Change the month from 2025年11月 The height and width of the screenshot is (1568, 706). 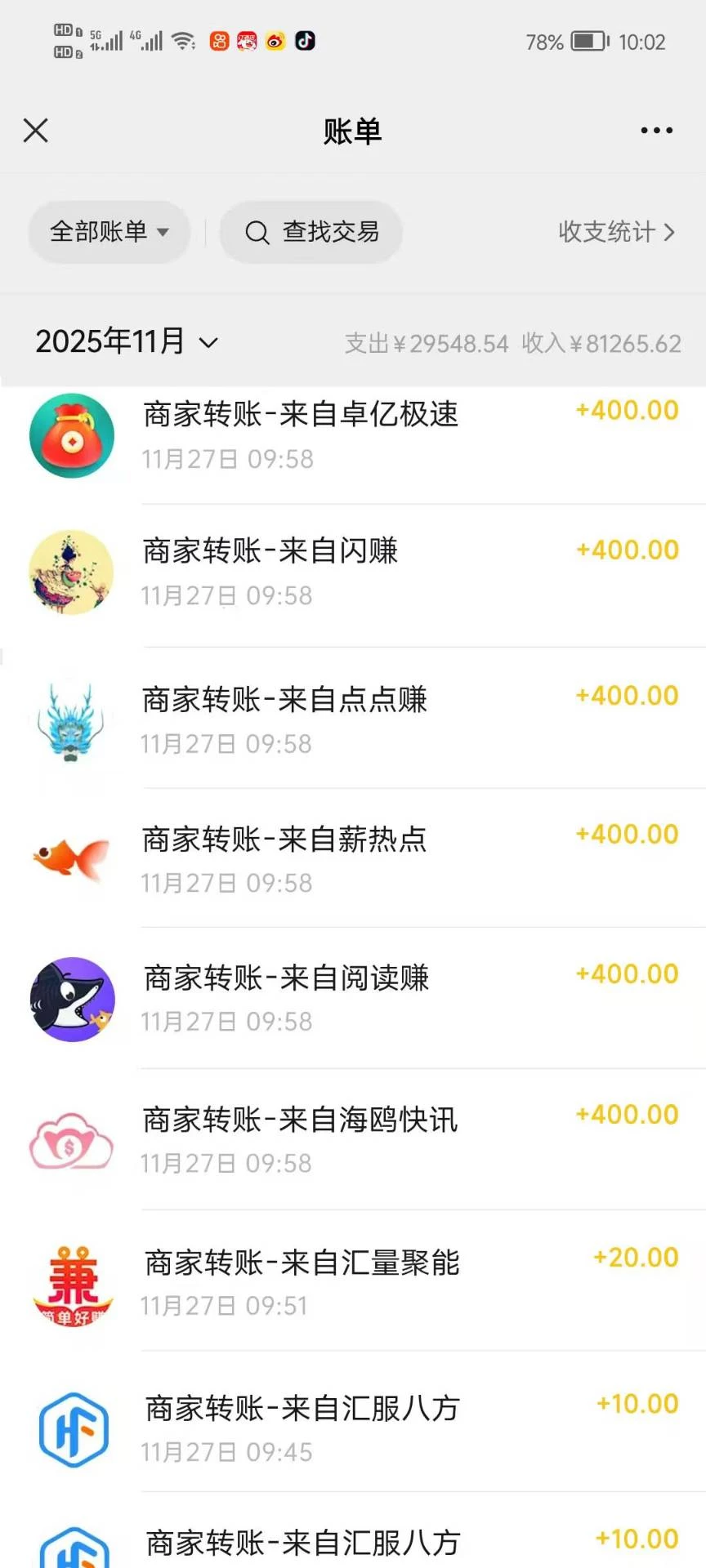pos(127,342)
